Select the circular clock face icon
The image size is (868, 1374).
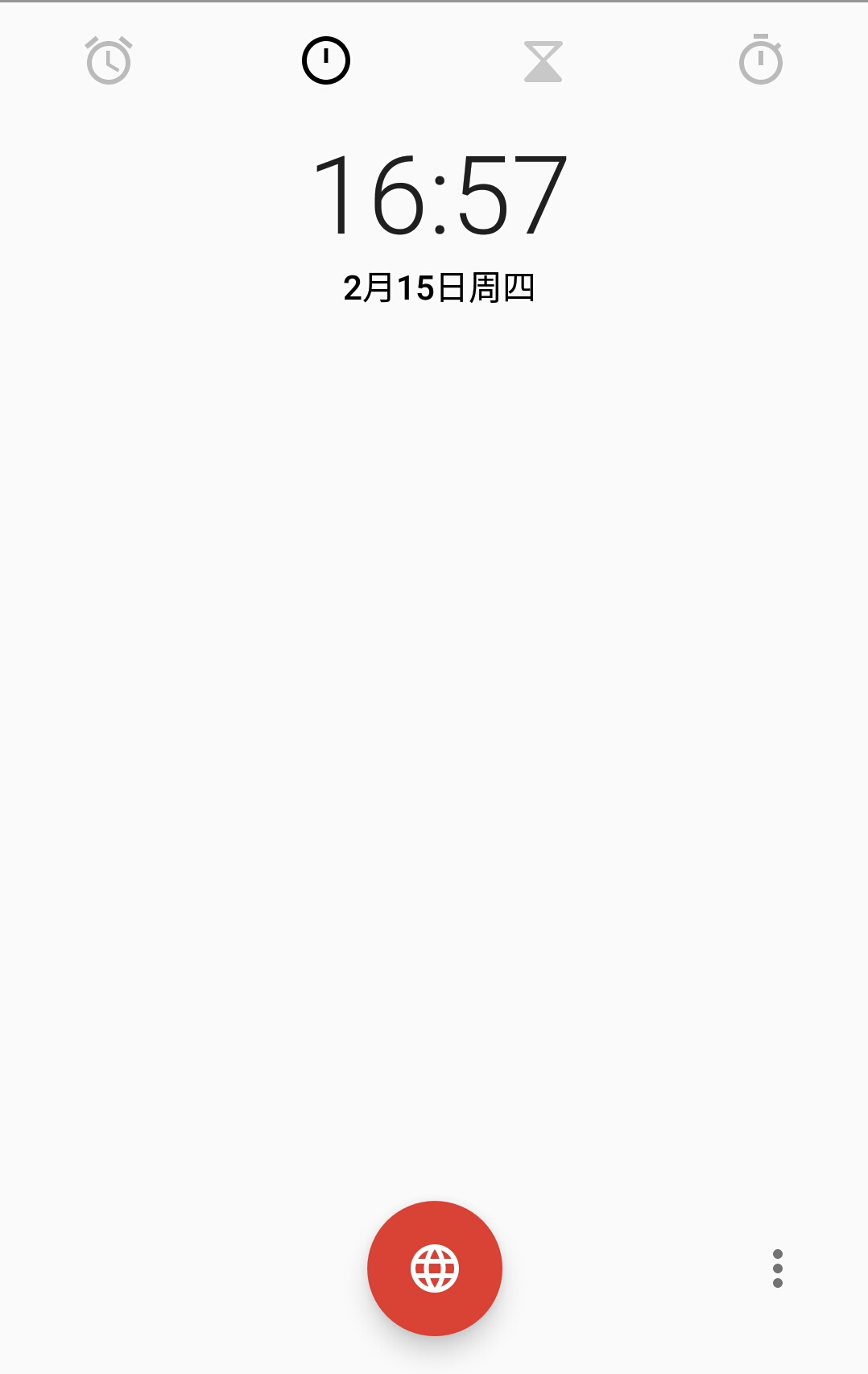325,59
